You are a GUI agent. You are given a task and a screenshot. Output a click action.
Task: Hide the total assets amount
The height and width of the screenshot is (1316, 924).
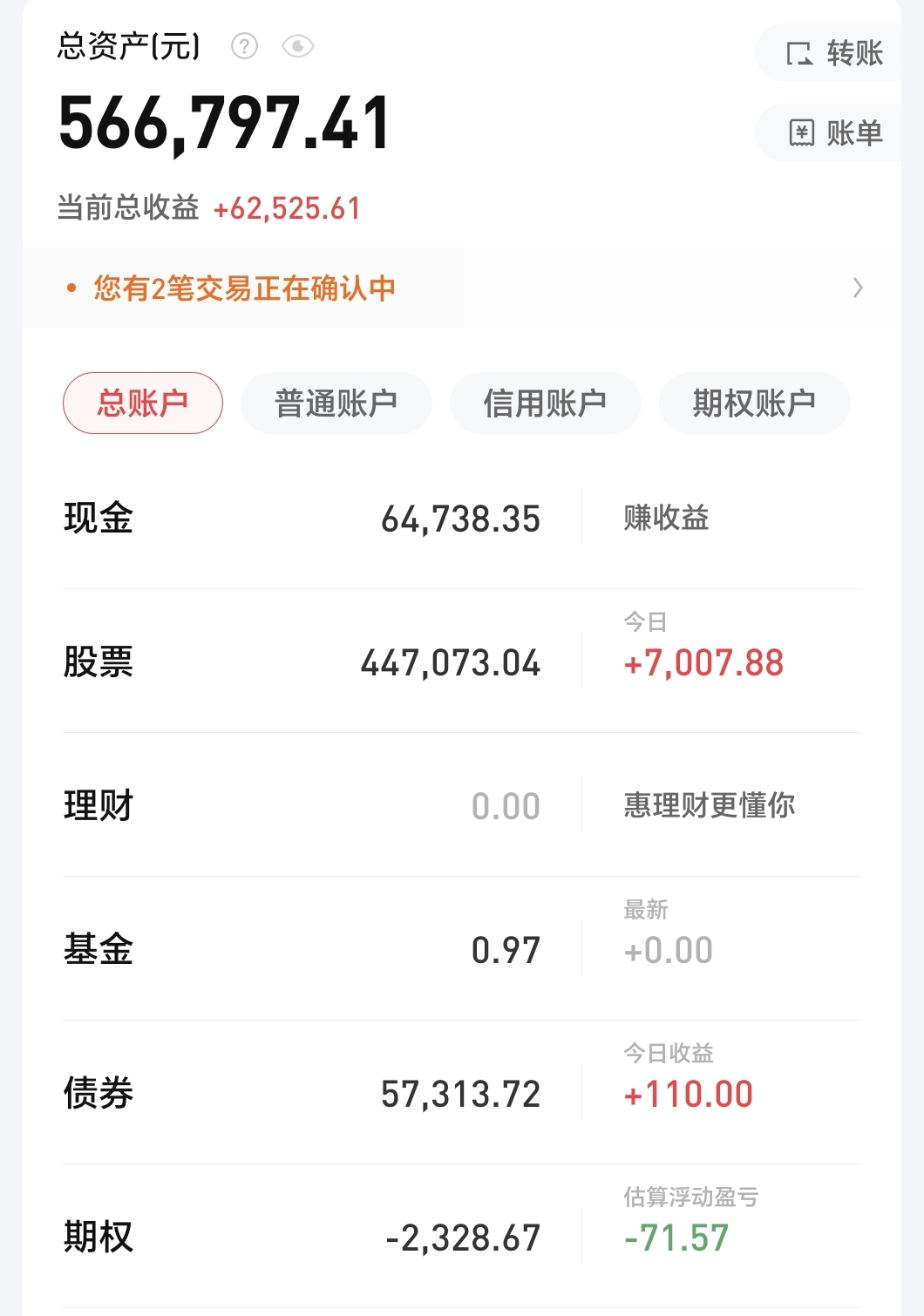pyautogui.click(x=298, y=46)
